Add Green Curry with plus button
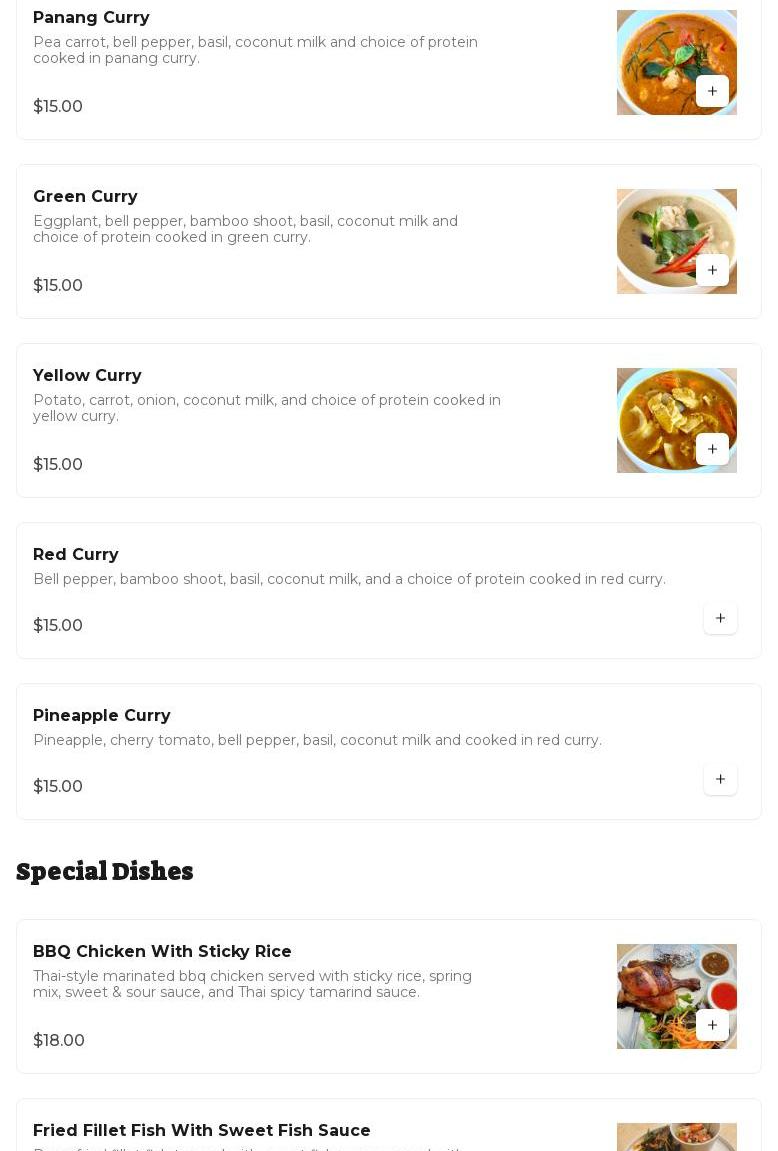The height and width of the screenshot is (1151, 778). (712, 270)
